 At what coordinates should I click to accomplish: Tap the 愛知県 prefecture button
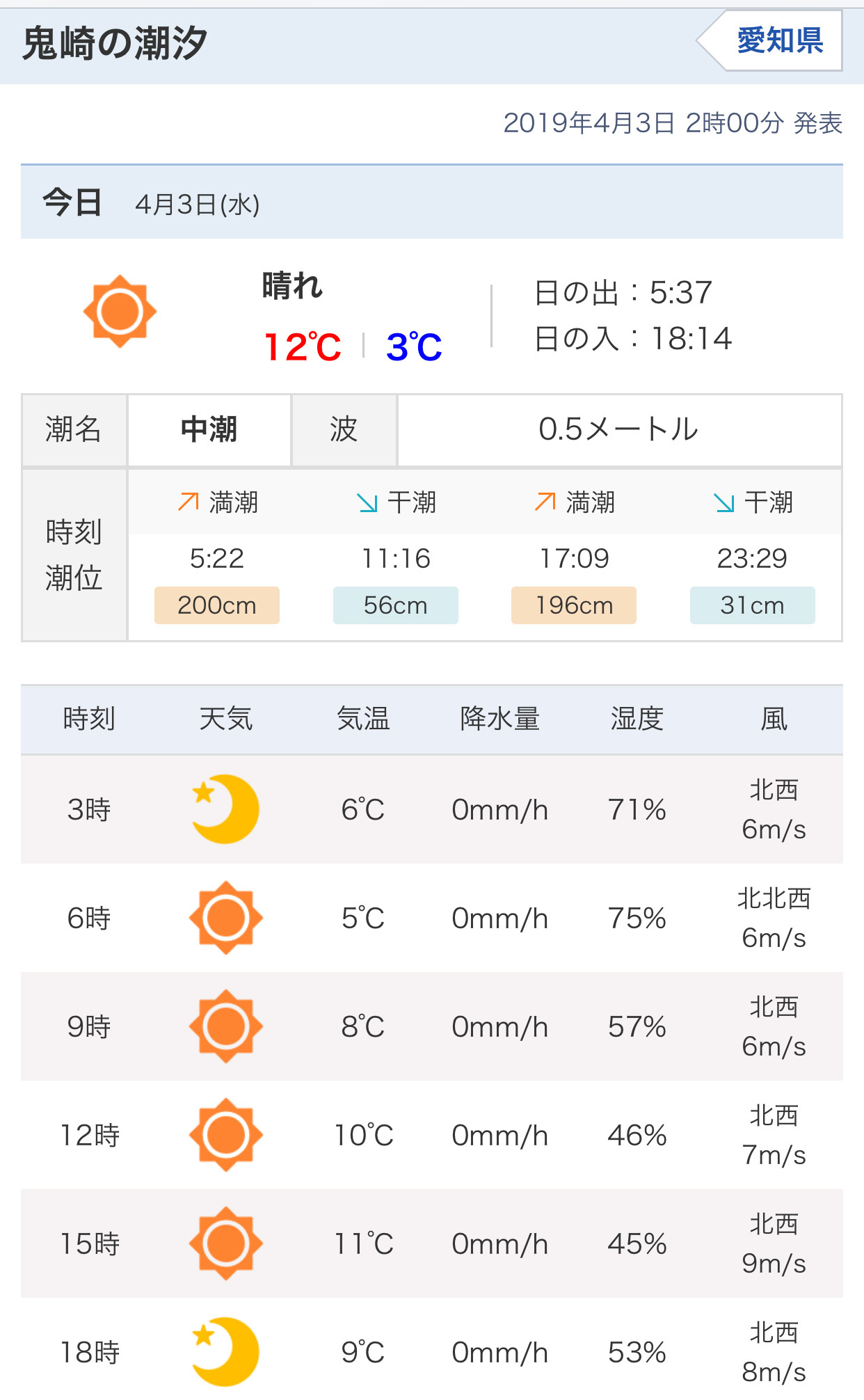tap(771, 40)
